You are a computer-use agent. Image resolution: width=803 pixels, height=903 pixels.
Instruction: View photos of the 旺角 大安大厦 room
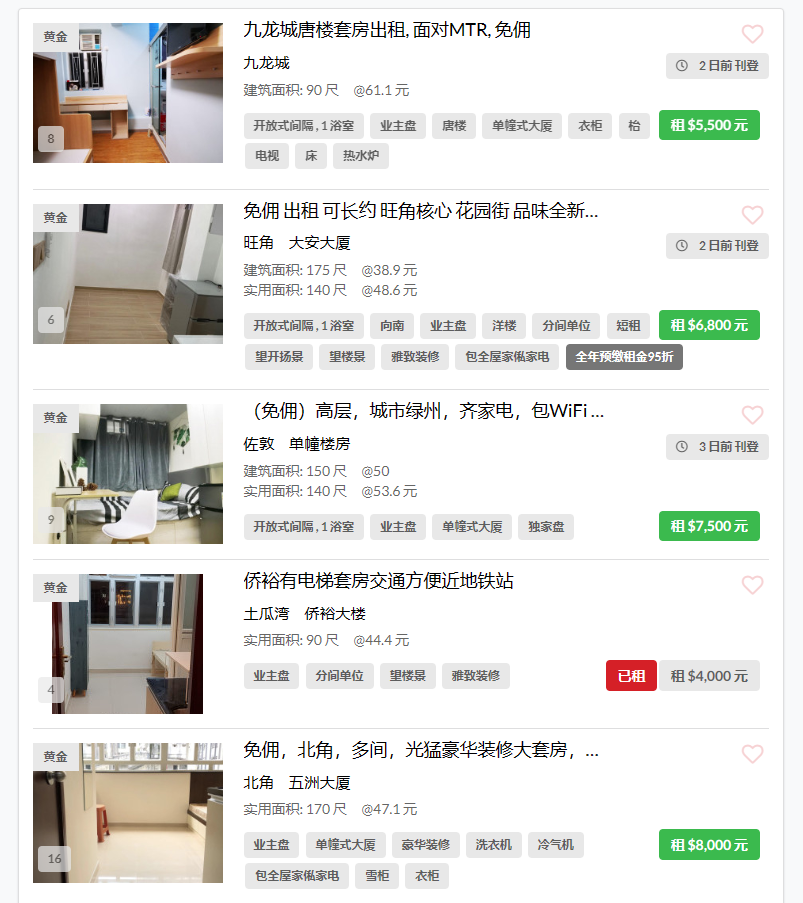pyautogui.click(x=128, y=274)
